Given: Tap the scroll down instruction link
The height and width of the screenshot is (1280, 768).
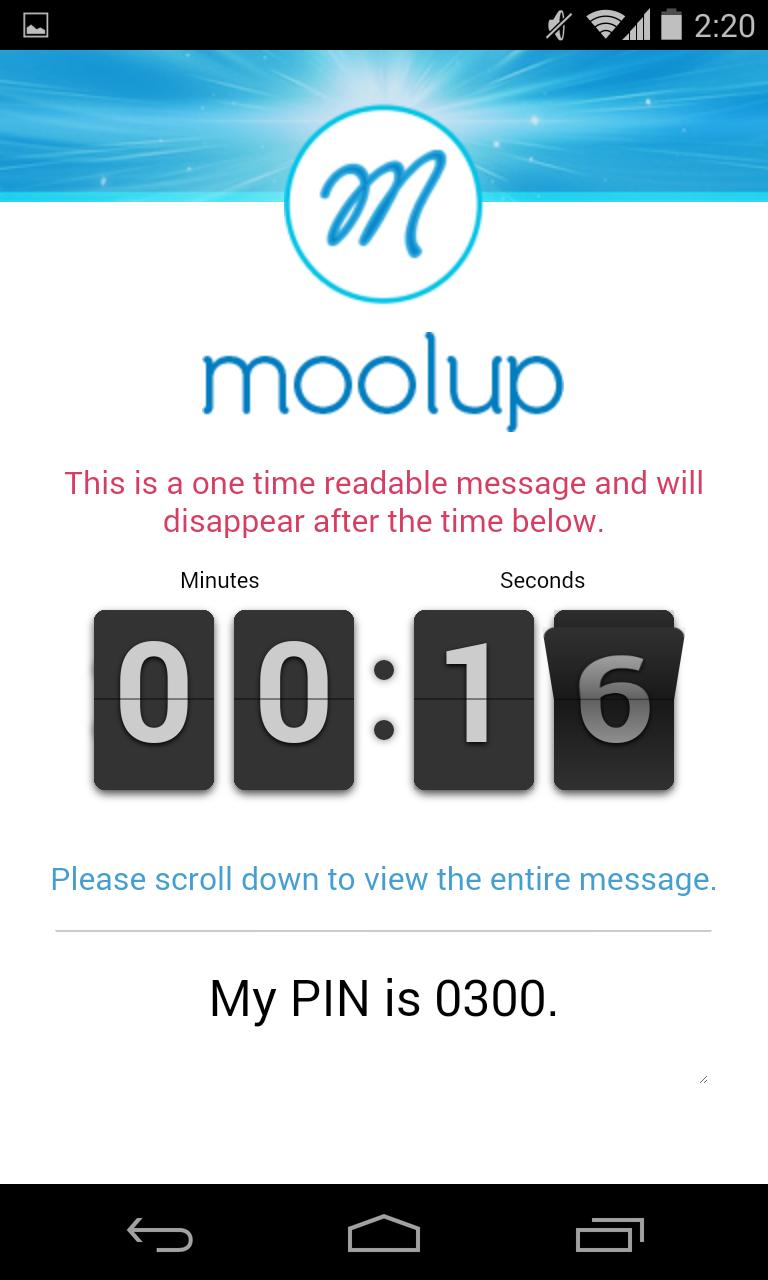Looking at the screenshot, I should pos(383,879).
